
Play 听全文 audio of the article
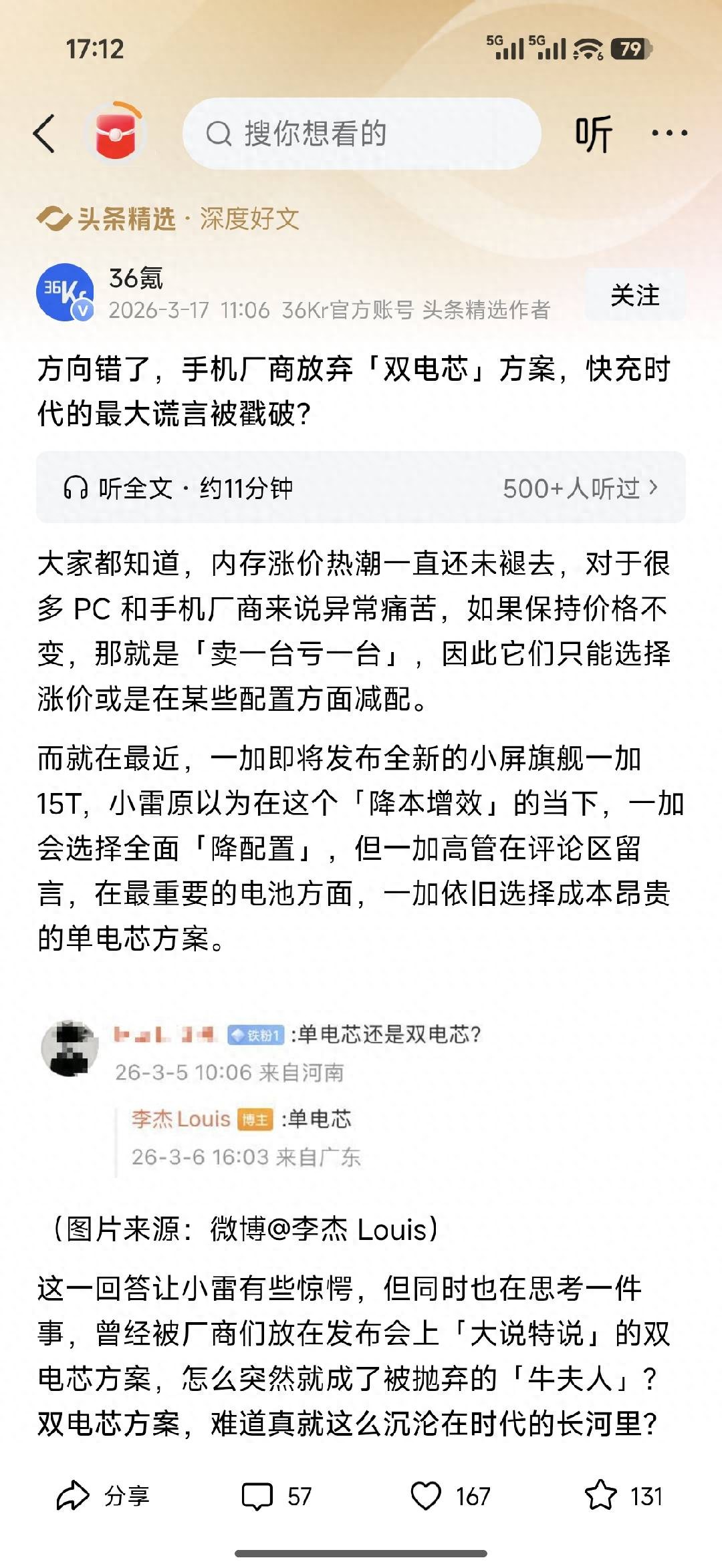[x=179, y=488]
